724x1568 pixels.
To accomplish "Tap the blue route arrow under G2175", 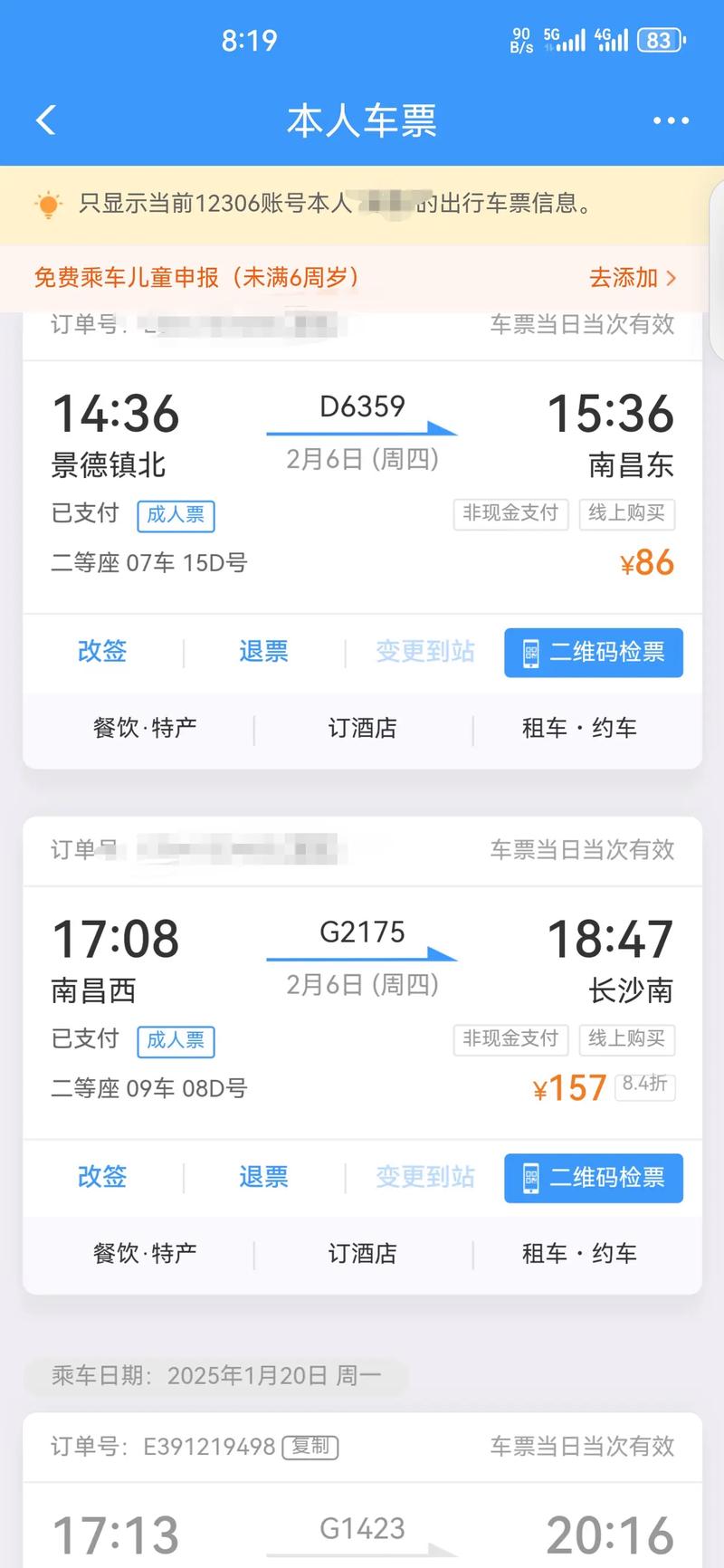I will point(362,954).
